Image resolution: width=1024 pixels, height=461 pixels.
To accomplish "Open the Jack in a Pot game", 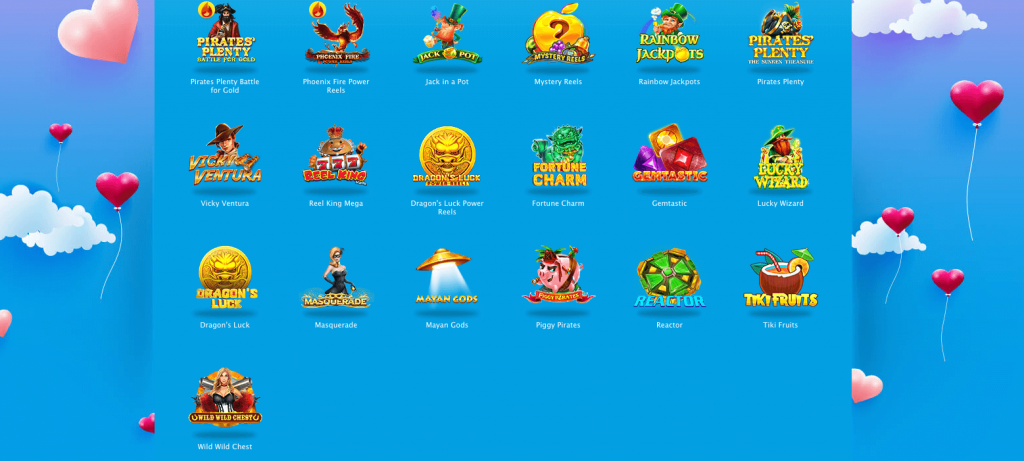I will click(x=447, y=37).
